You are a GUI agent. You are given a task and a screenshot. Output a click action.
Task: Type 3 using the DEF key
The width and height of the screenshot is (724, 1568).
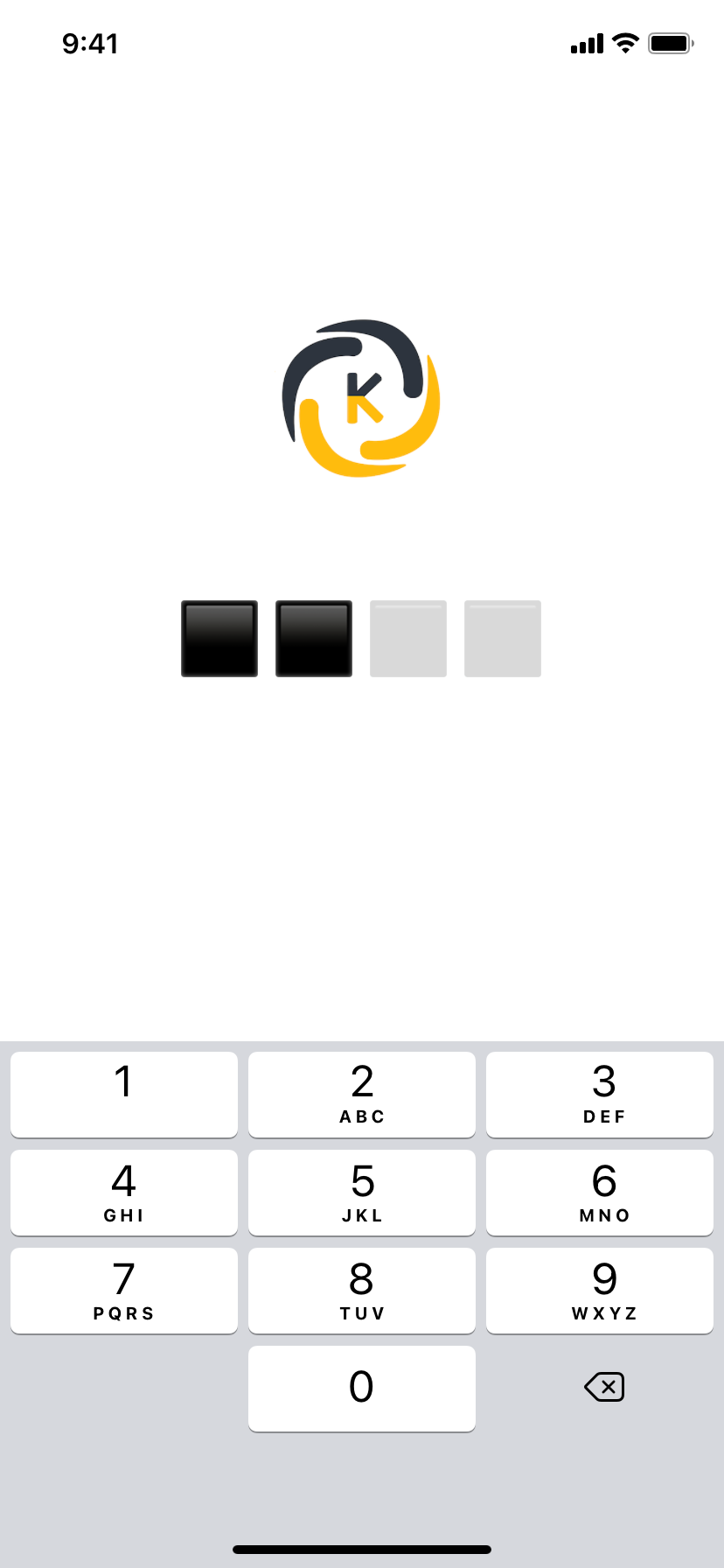600,1094
